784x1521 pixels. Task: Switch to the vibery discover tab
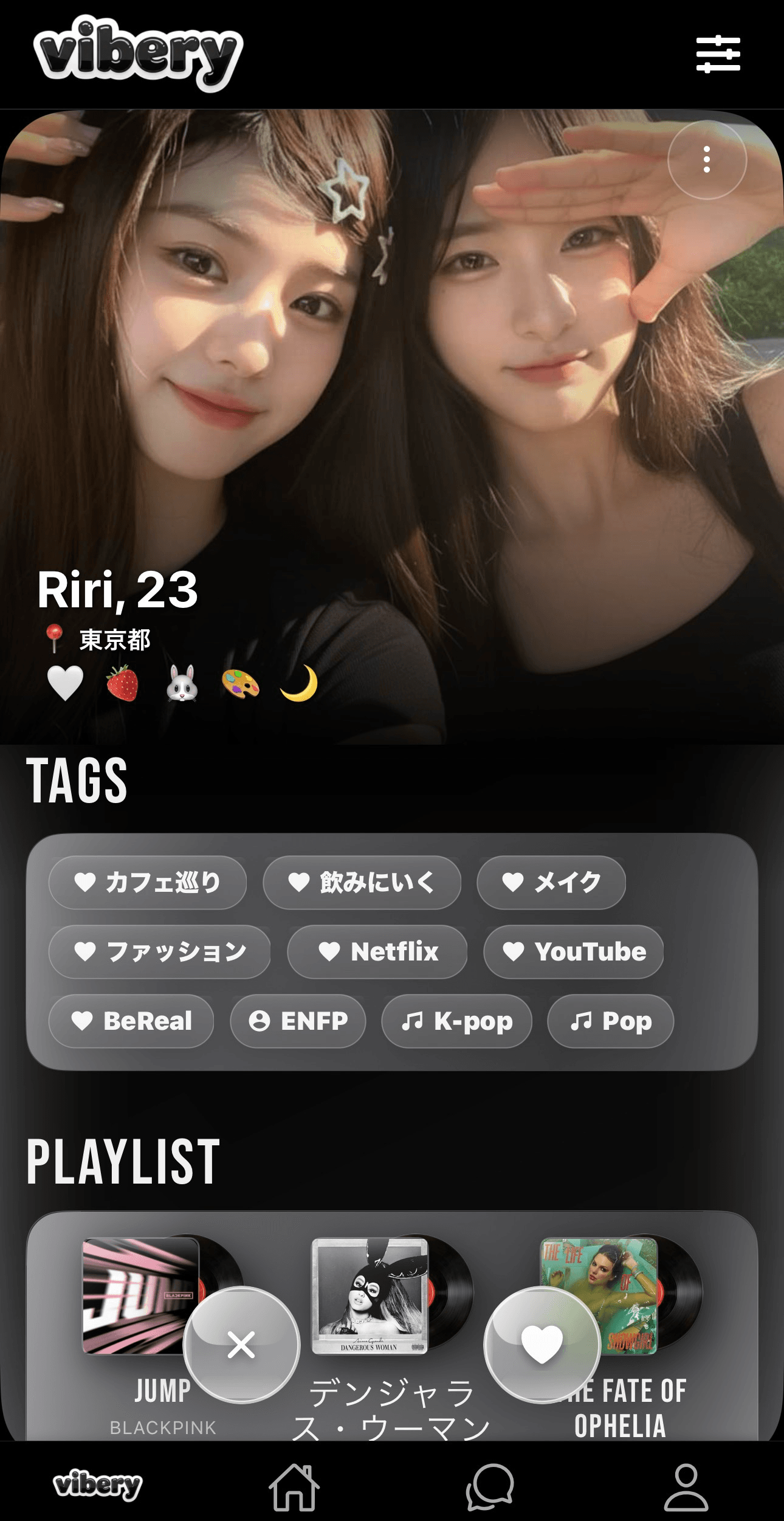click(97, 1485)
